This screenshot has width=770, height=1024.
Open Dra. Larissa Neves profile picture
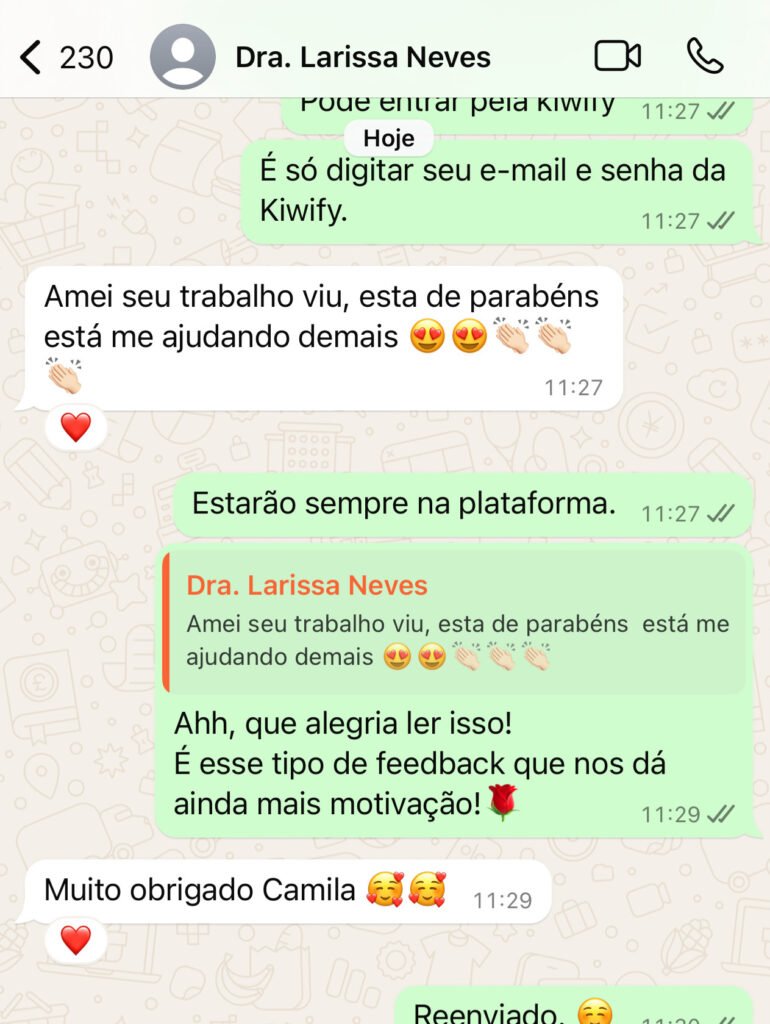click(x=182, y=57)
